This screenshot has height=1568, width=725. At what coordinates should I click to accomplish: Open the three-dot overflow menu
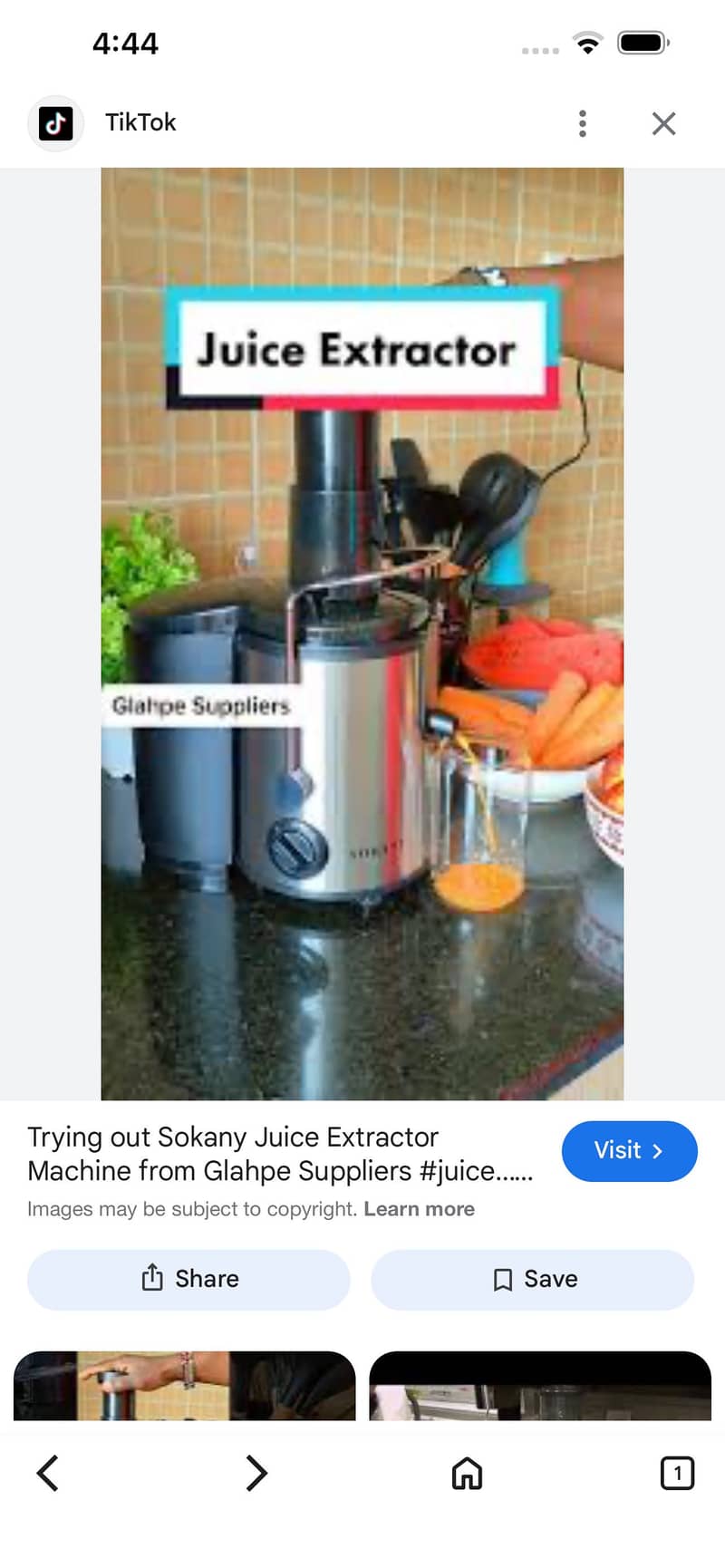(x=582, y=123)
